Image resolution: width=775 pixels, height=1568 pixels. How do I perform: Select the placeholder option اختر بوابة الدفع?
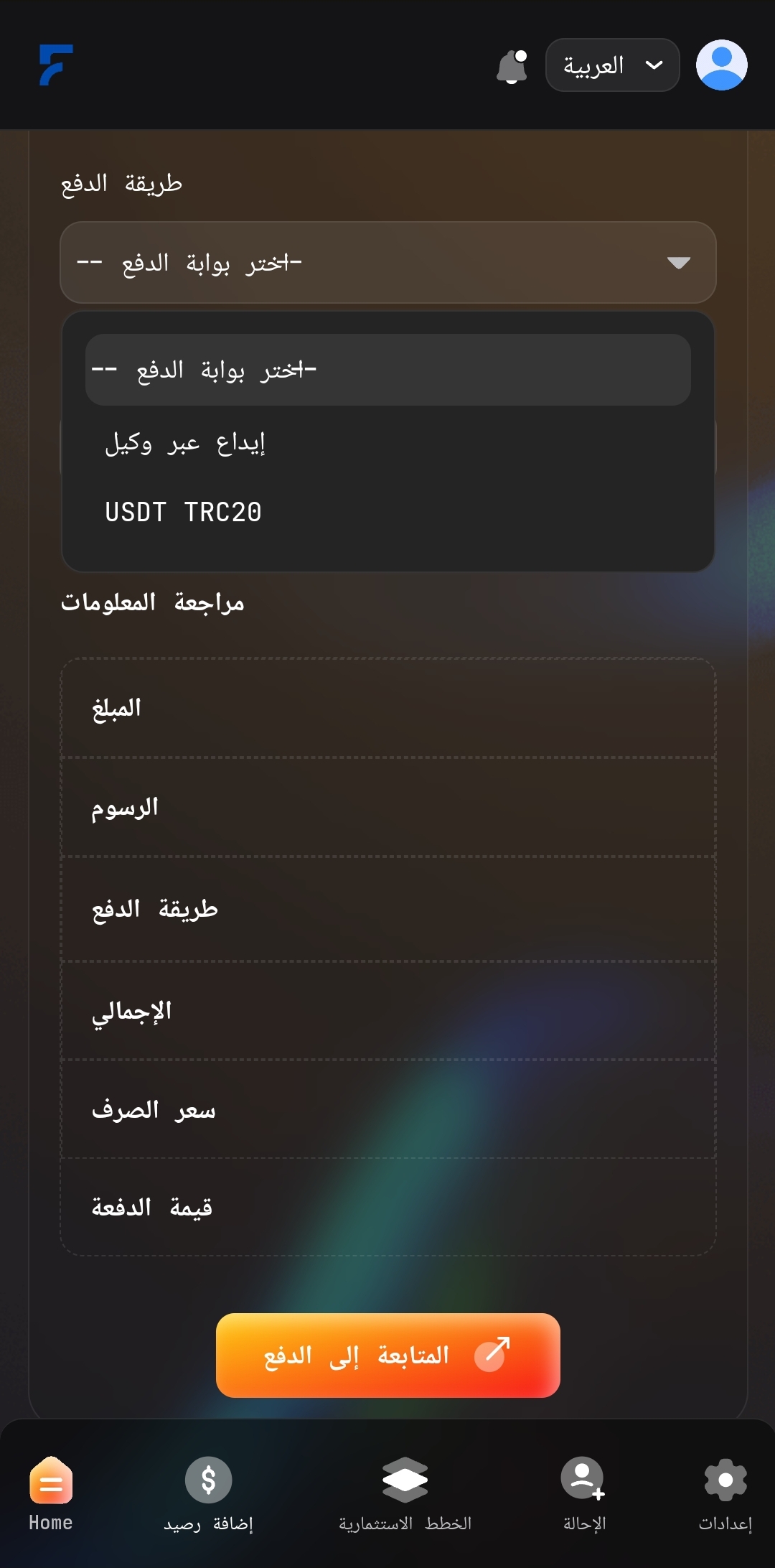(387, 369)
